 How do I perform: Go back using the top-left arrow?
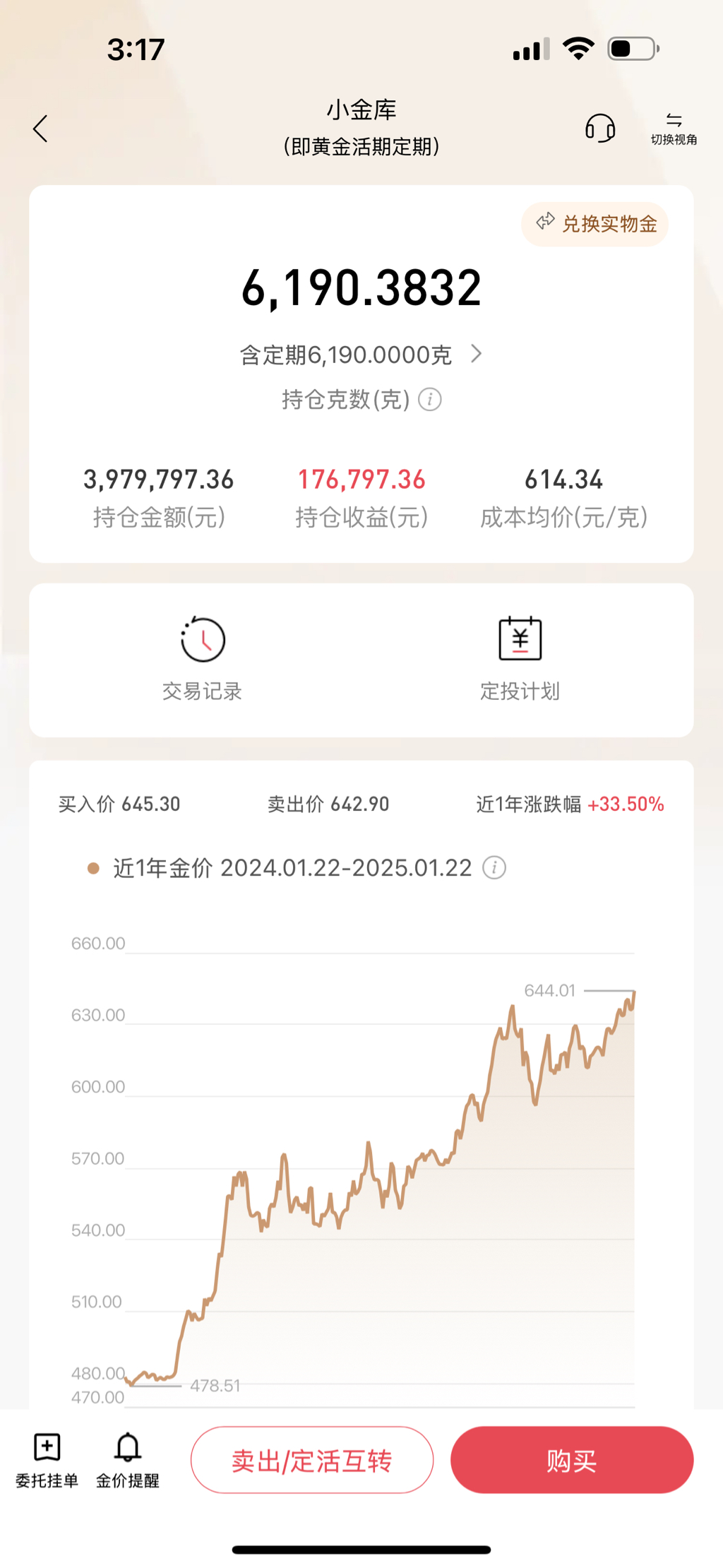pyautogui.click(x=41, y=129)
